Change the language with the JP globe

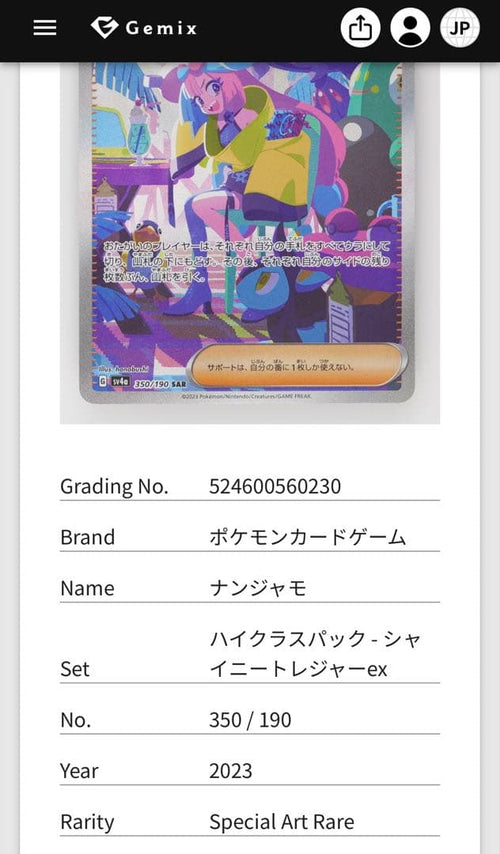tap(460, 28)
